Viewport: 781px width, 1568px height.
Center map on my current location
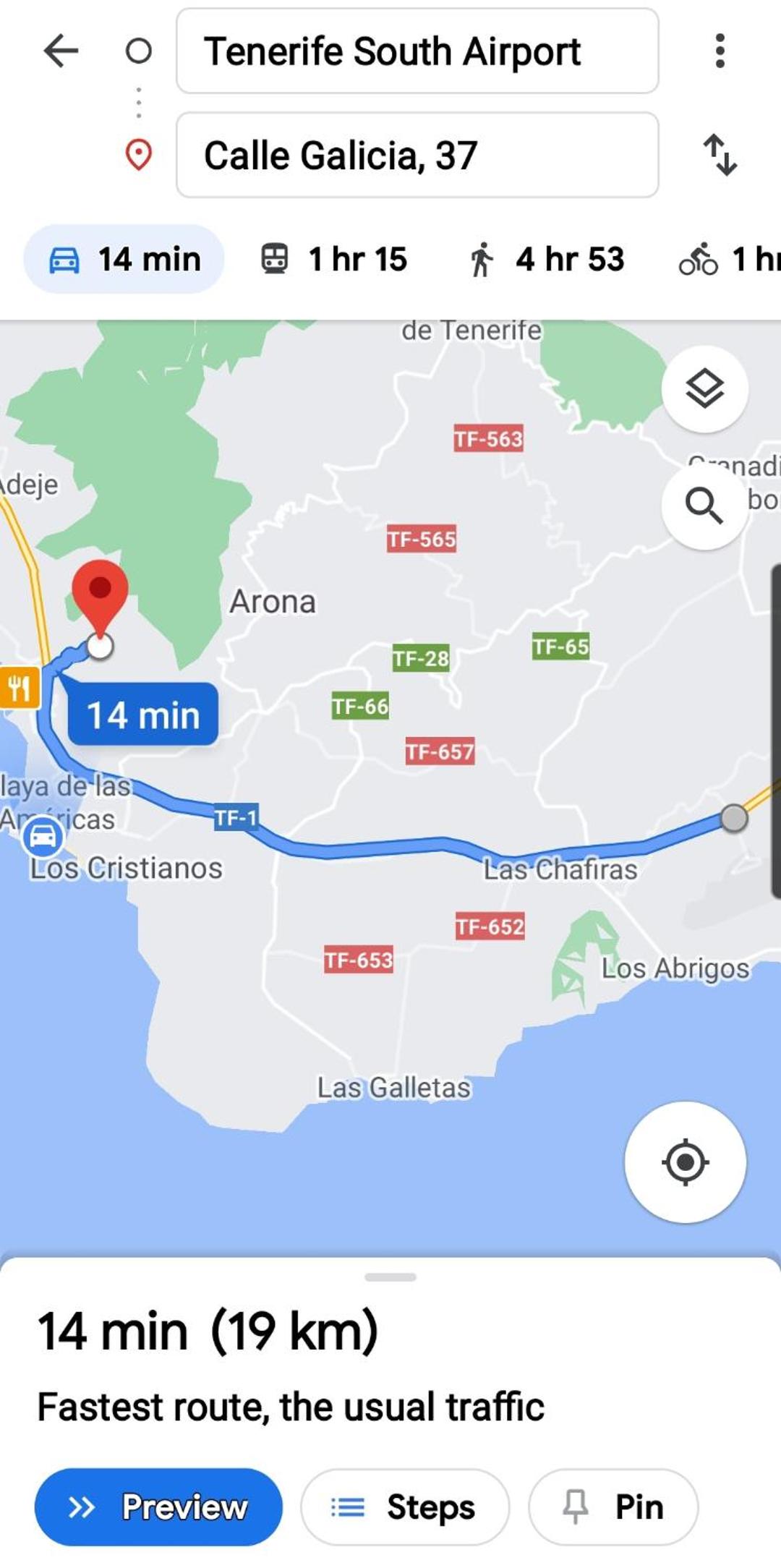click(685, 1162)
